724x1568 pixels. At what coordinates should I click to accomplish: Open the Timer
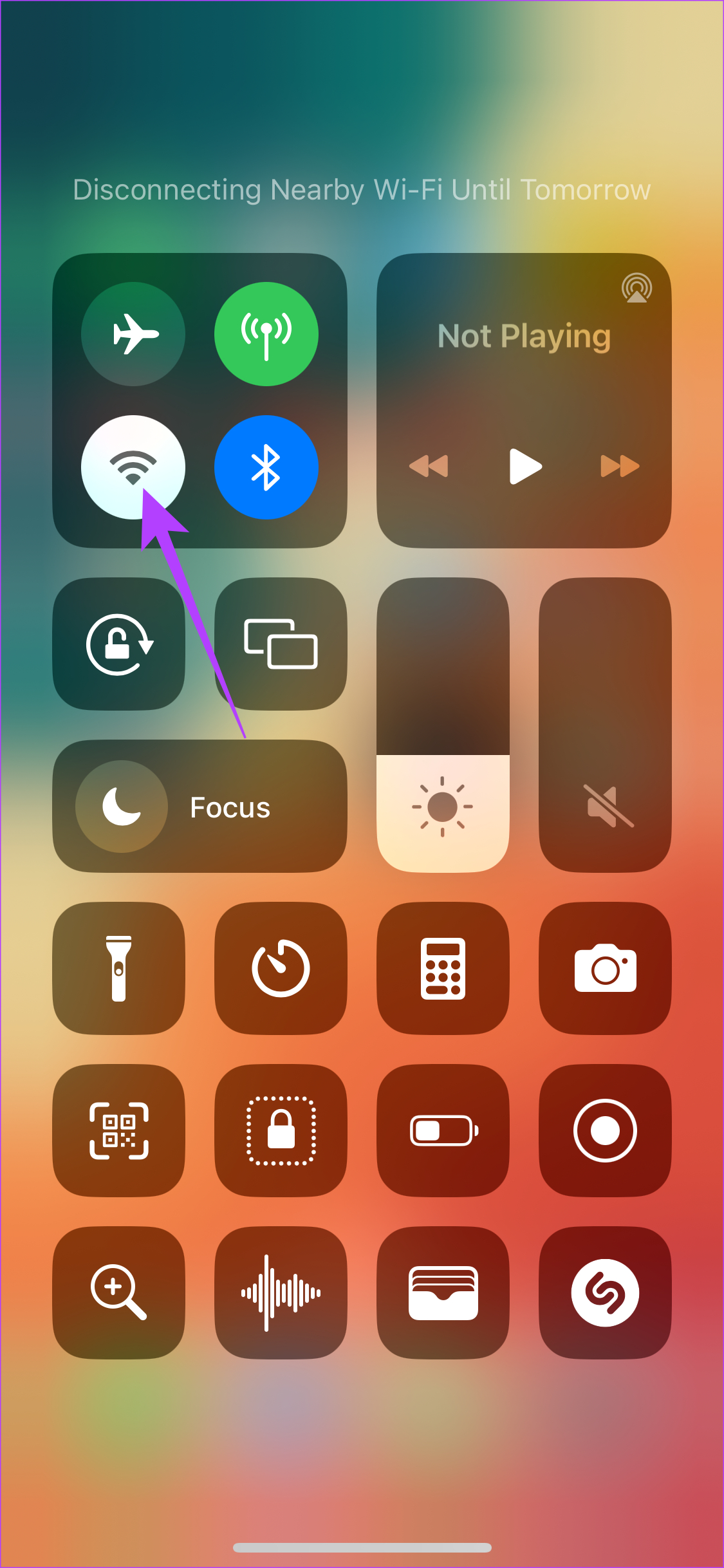pos(281,969)
